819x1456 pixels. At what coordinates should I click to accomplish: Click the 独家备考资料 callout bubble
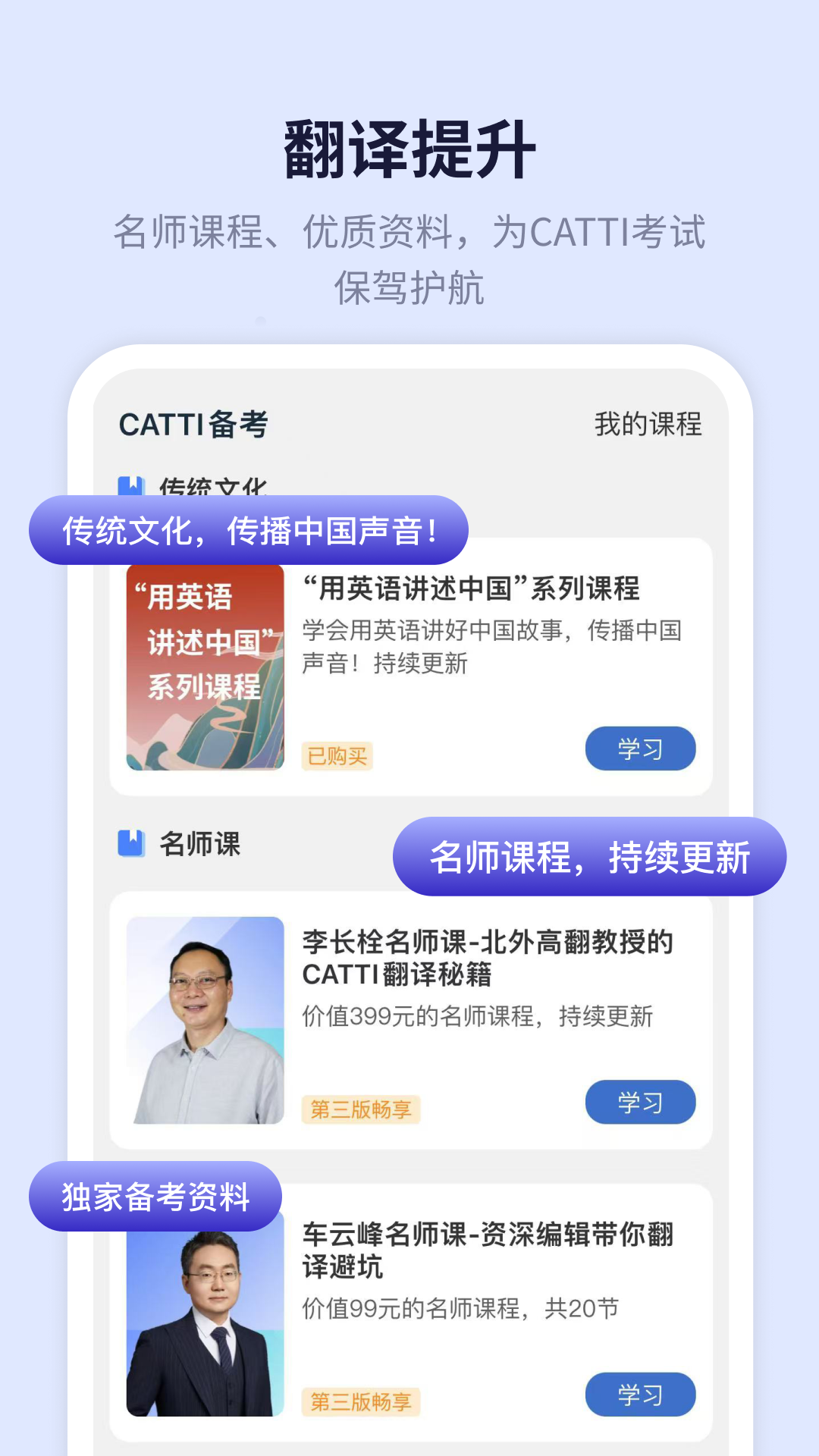tap(155, 1194)
